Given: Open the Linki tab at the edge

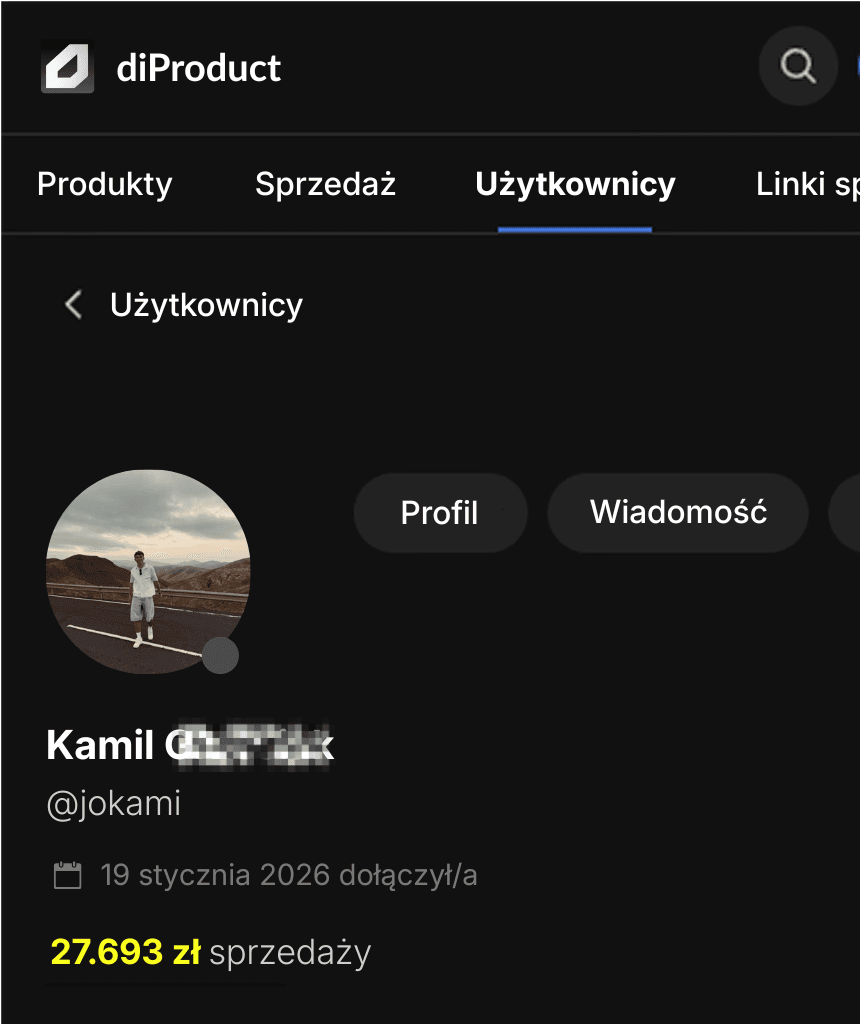Looking at the screenshot, I should (x=806, y=184).
